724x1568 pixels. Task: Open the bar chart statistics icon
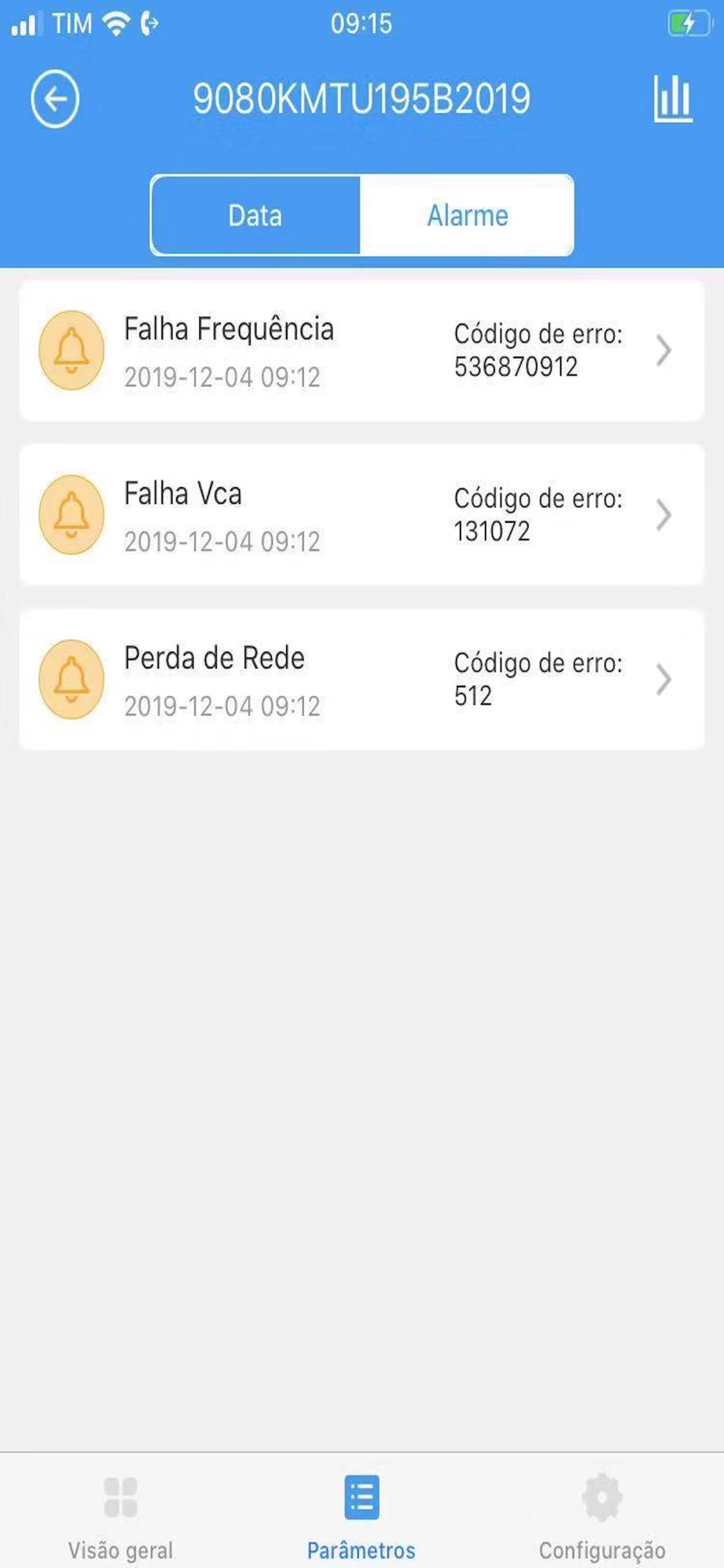(672, 100)
